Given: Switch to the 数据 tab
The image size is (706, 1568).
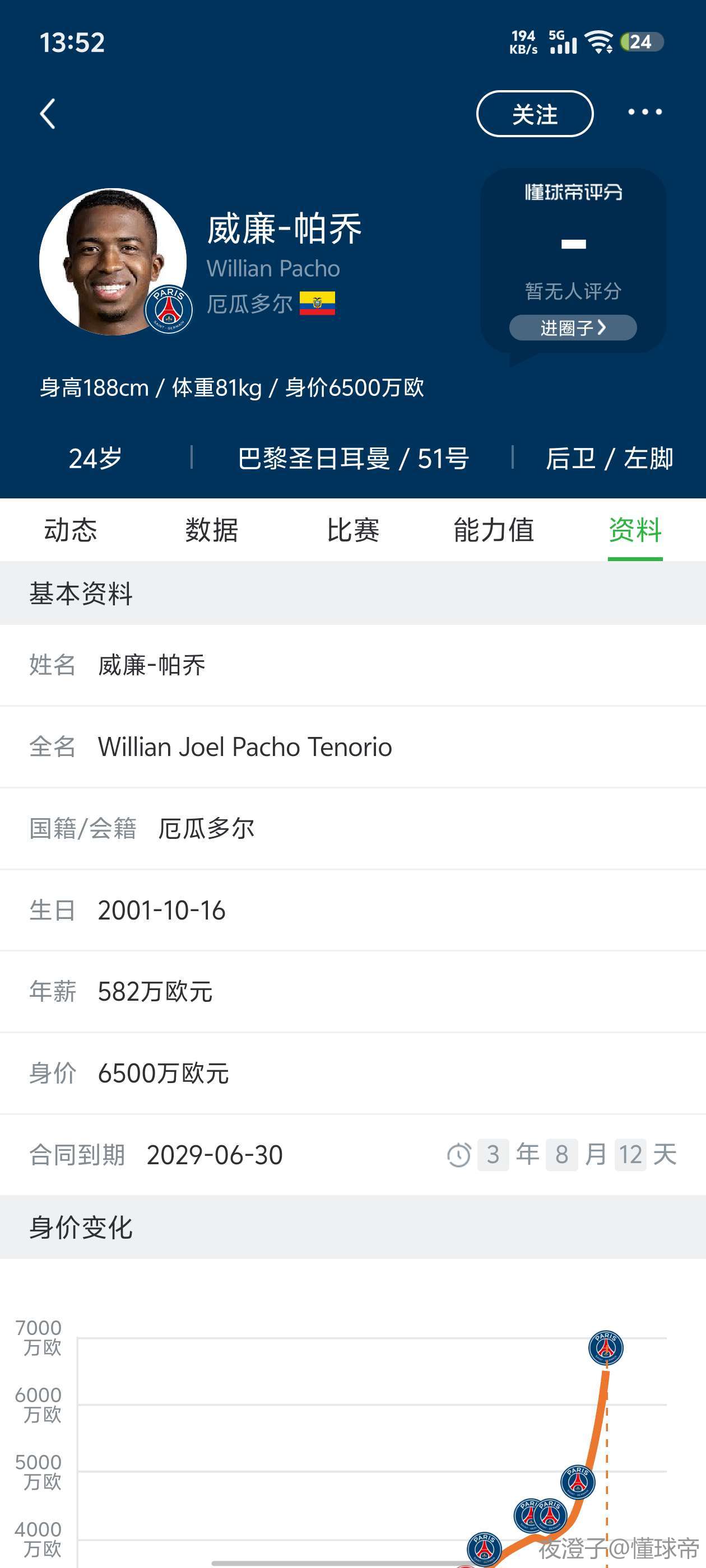Looking at the screenshot, I should 211,530.
